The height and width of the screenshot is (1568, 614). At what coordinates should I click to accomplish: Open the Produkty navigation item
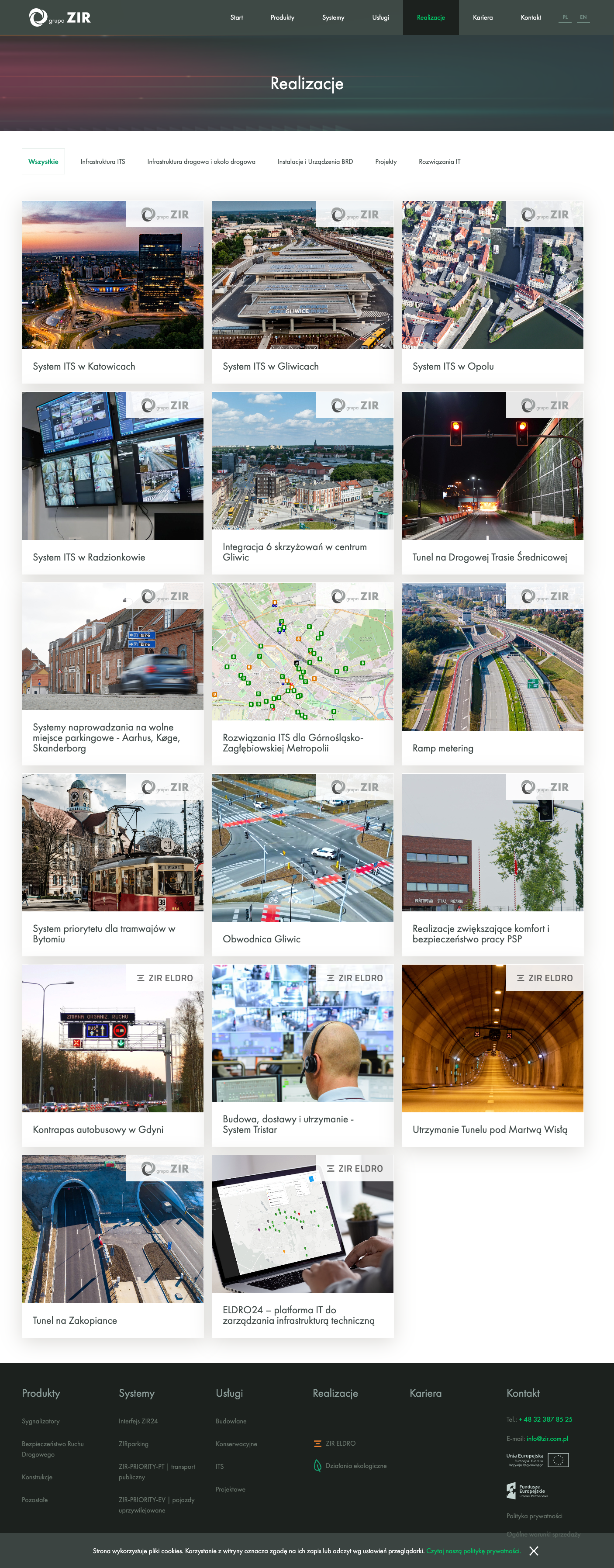coord(283,17)
